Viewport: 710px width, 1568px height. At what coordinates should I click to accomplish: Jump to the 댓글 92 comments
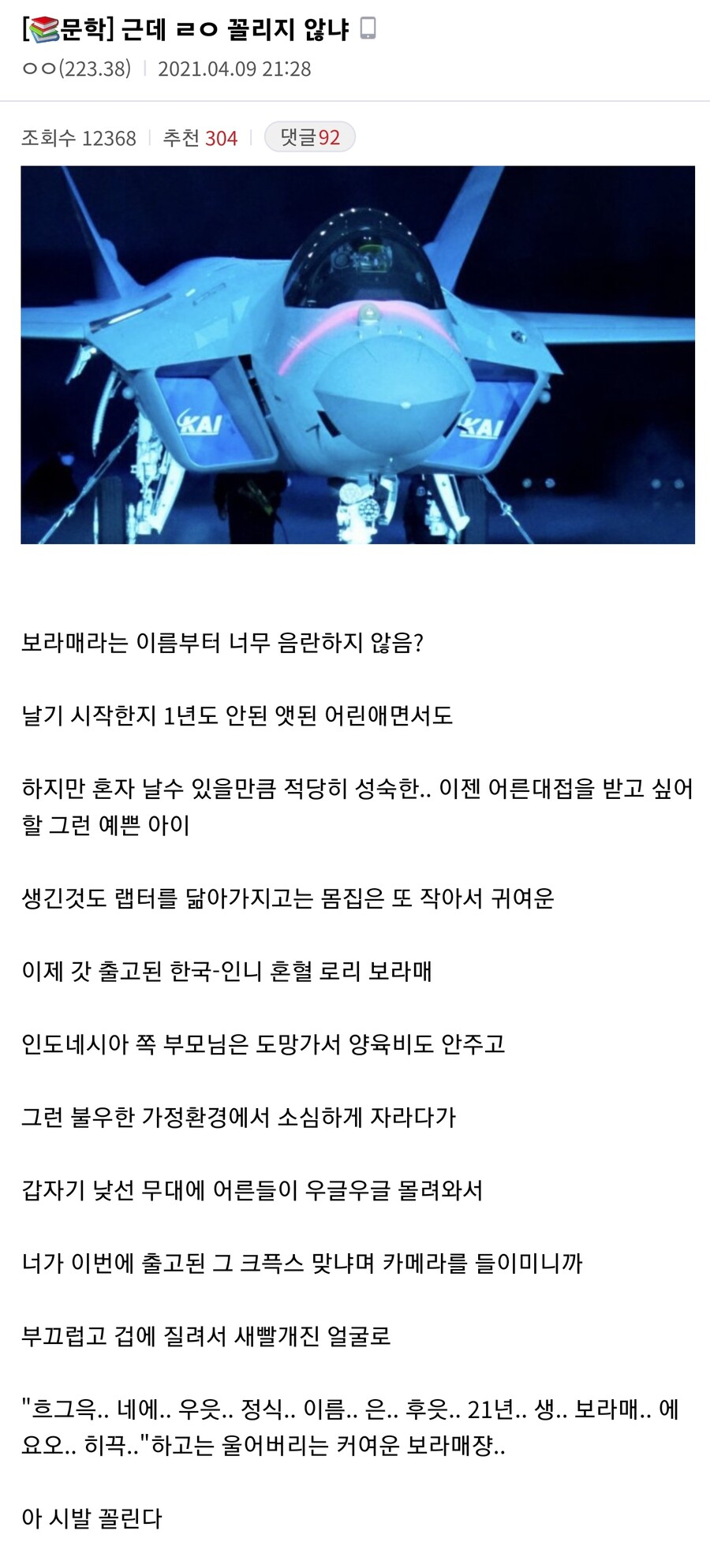310,137
